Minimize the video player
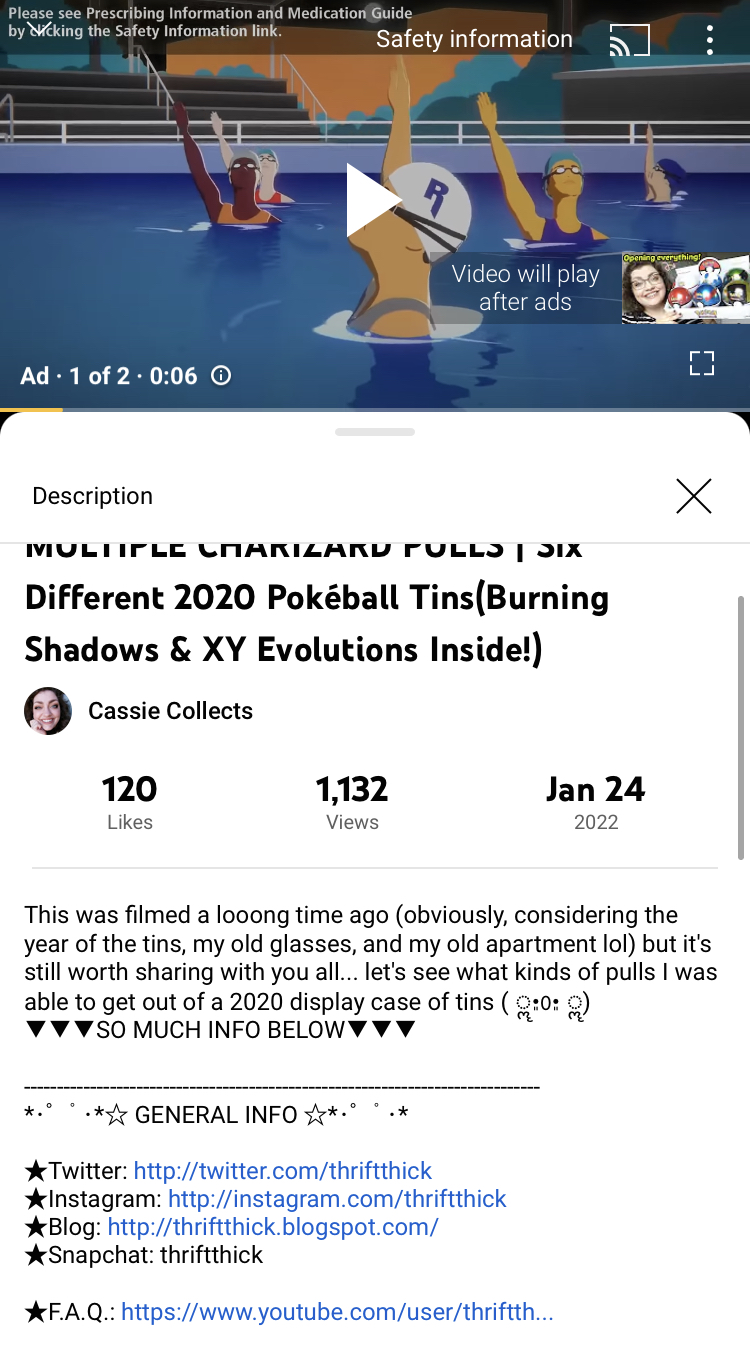750x1350 pixels. click(40, 28)
